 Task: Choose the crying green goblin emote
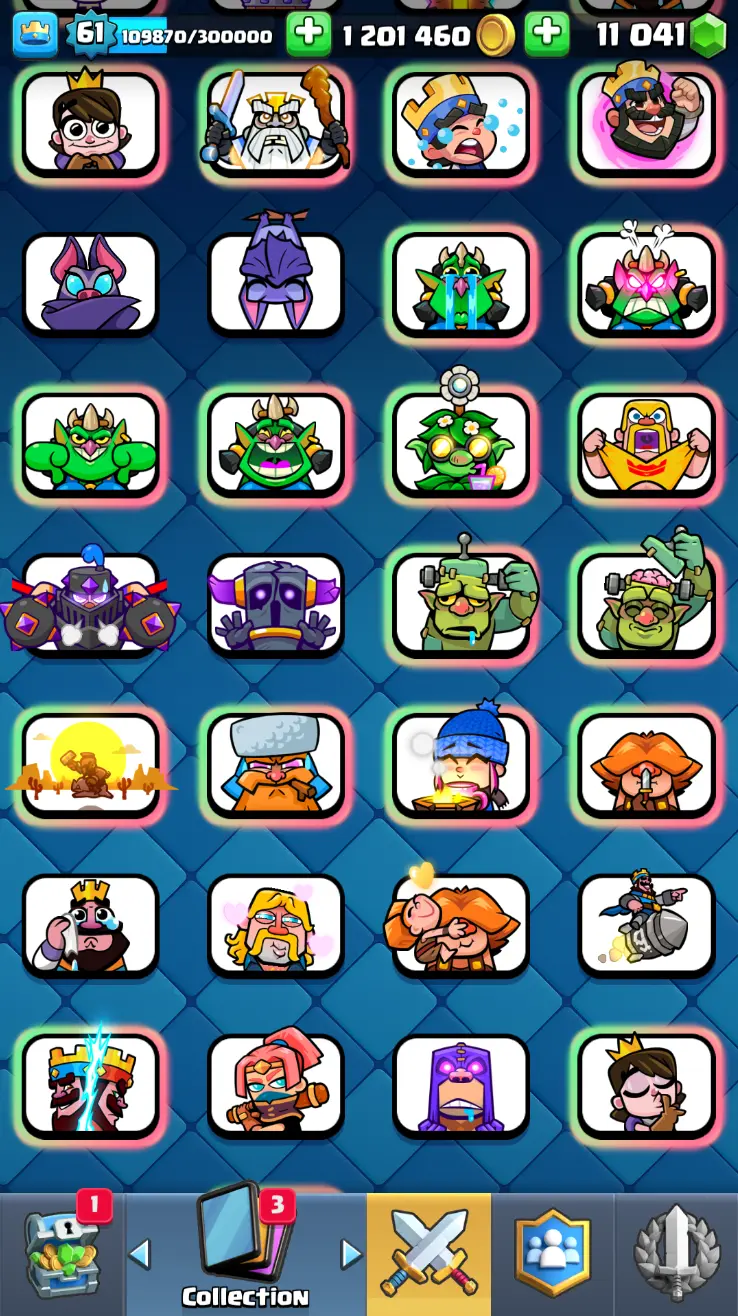pyautogui.click(x=460, y=281)
